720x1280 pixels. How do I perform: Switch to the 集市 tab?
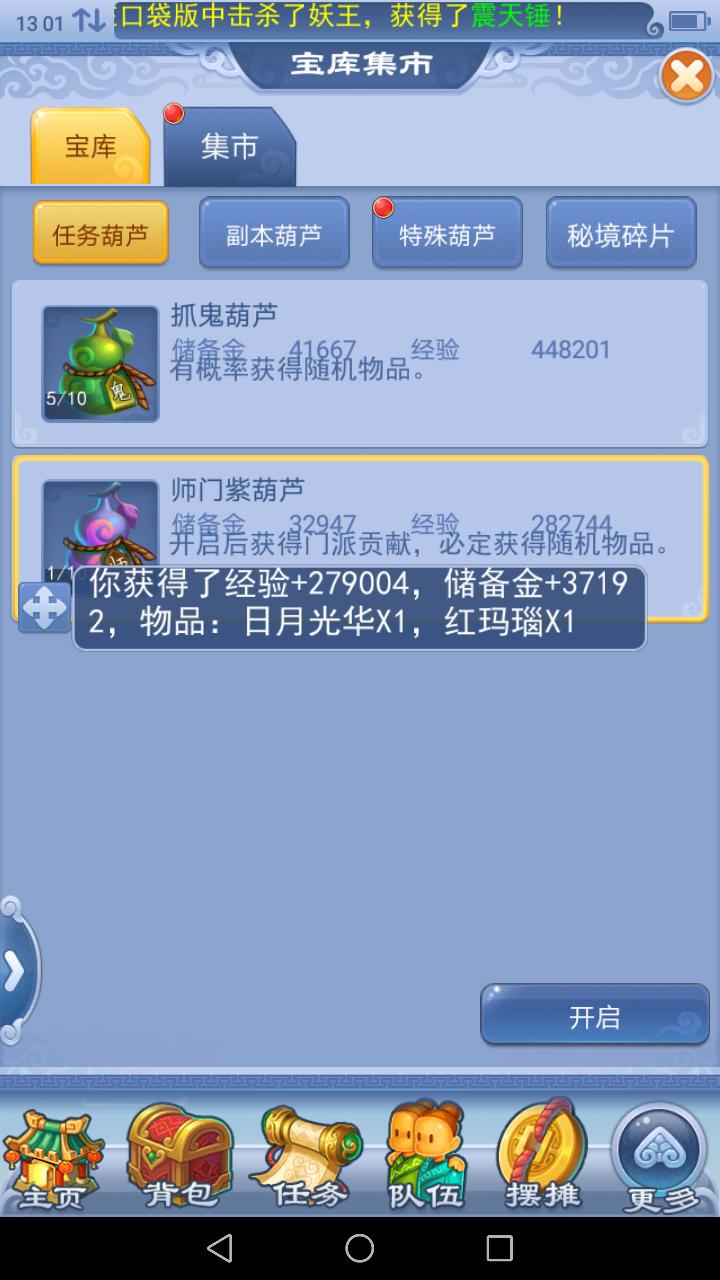(x=230, y=147)
